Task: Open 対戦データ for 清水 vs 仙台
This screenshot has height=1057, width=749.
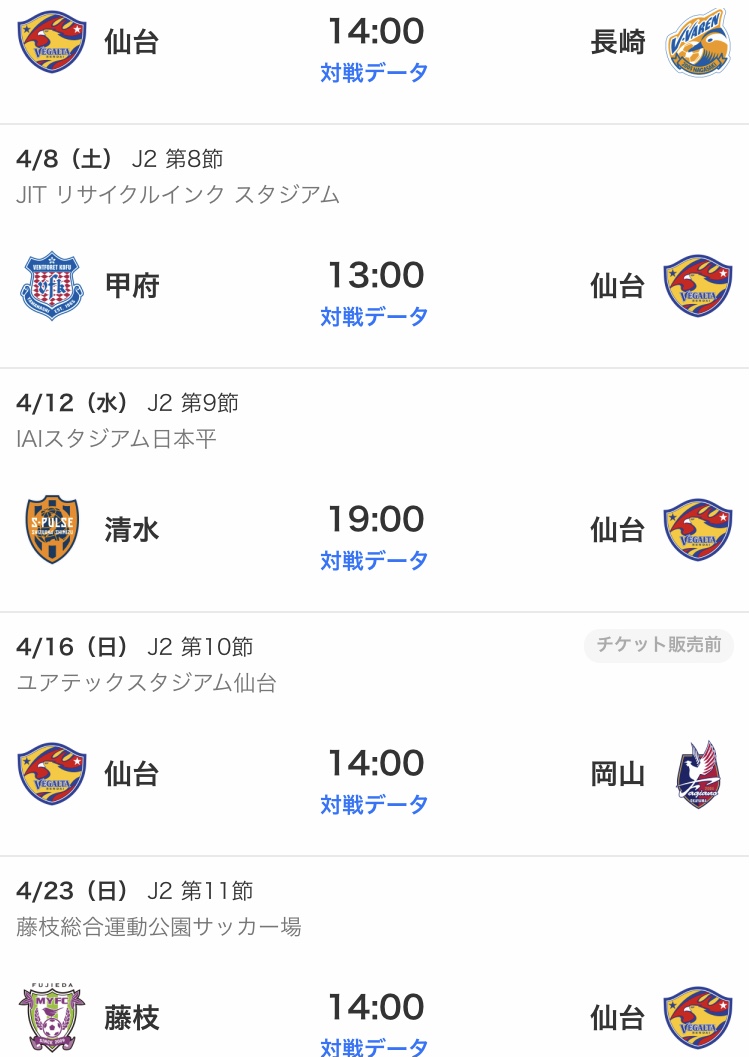Action: click(x=374, y=561)
